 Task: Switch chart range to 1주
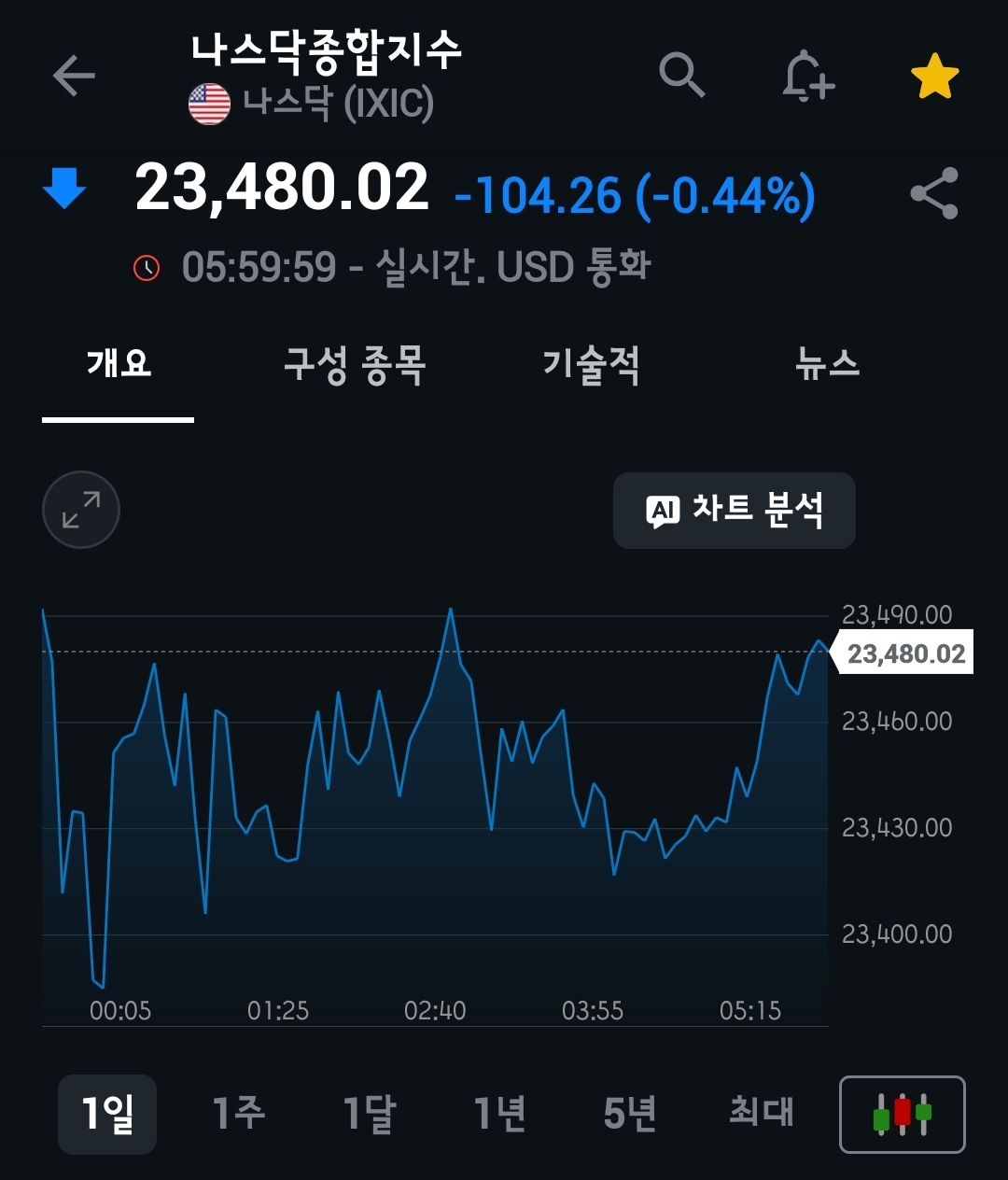click(239, 1114)
